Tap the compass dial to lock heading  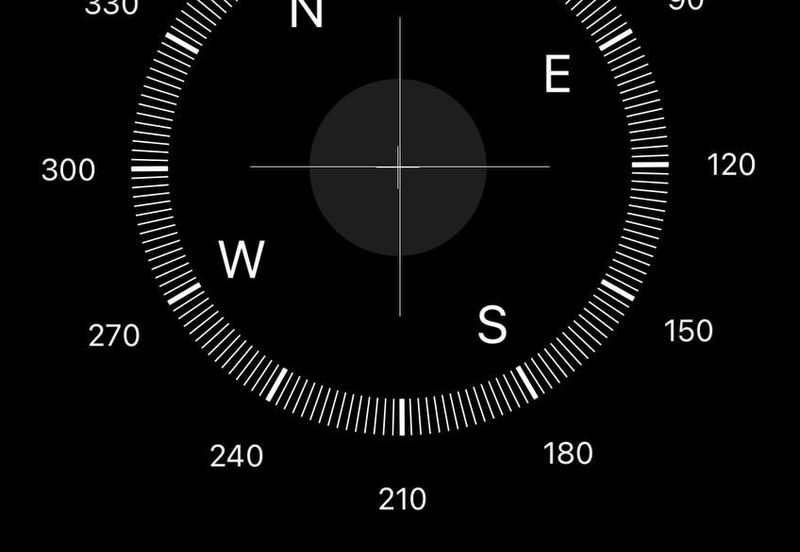click(x=399, y=168)
